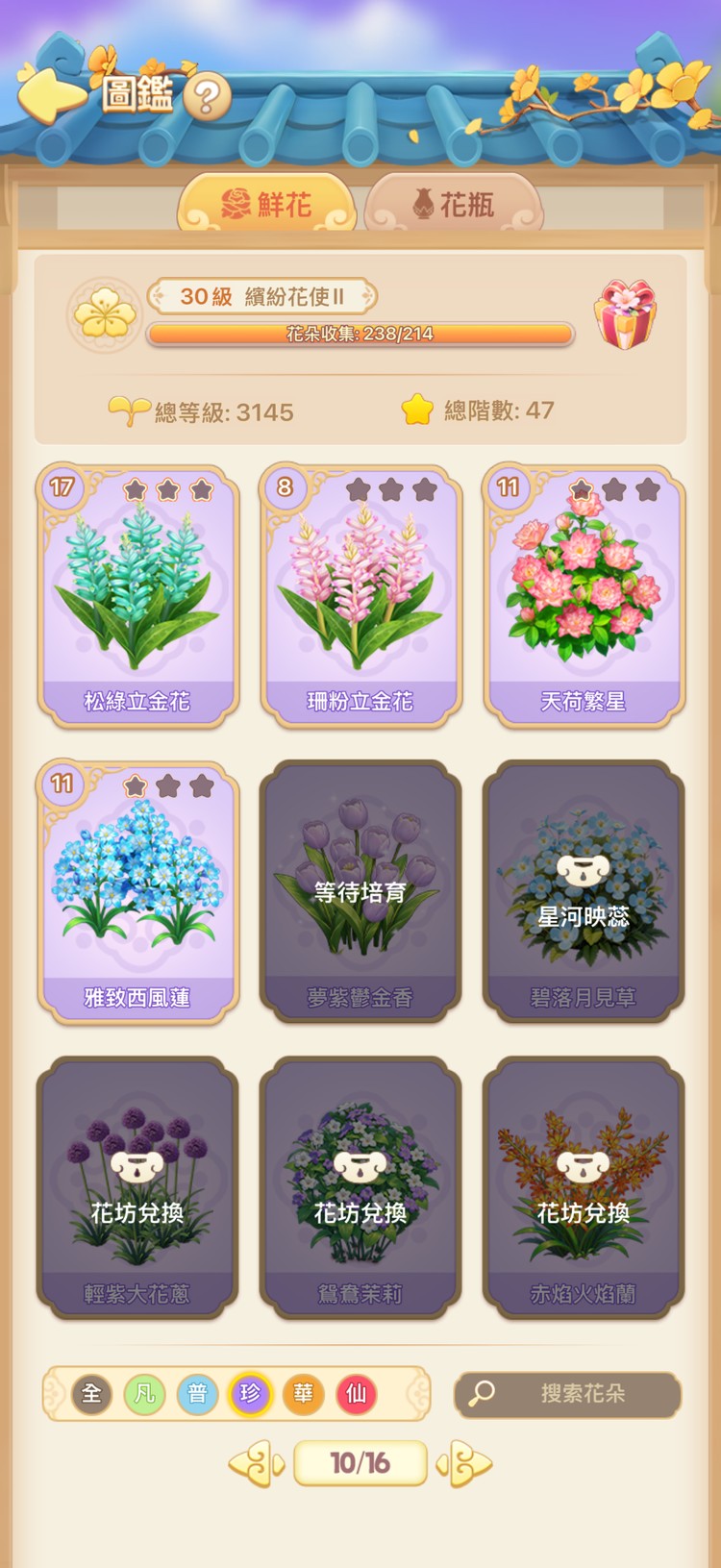Open locked 輕紫大花蔥 card
This screenshot has width=721, height=1568.
(x=137, y=1188)
